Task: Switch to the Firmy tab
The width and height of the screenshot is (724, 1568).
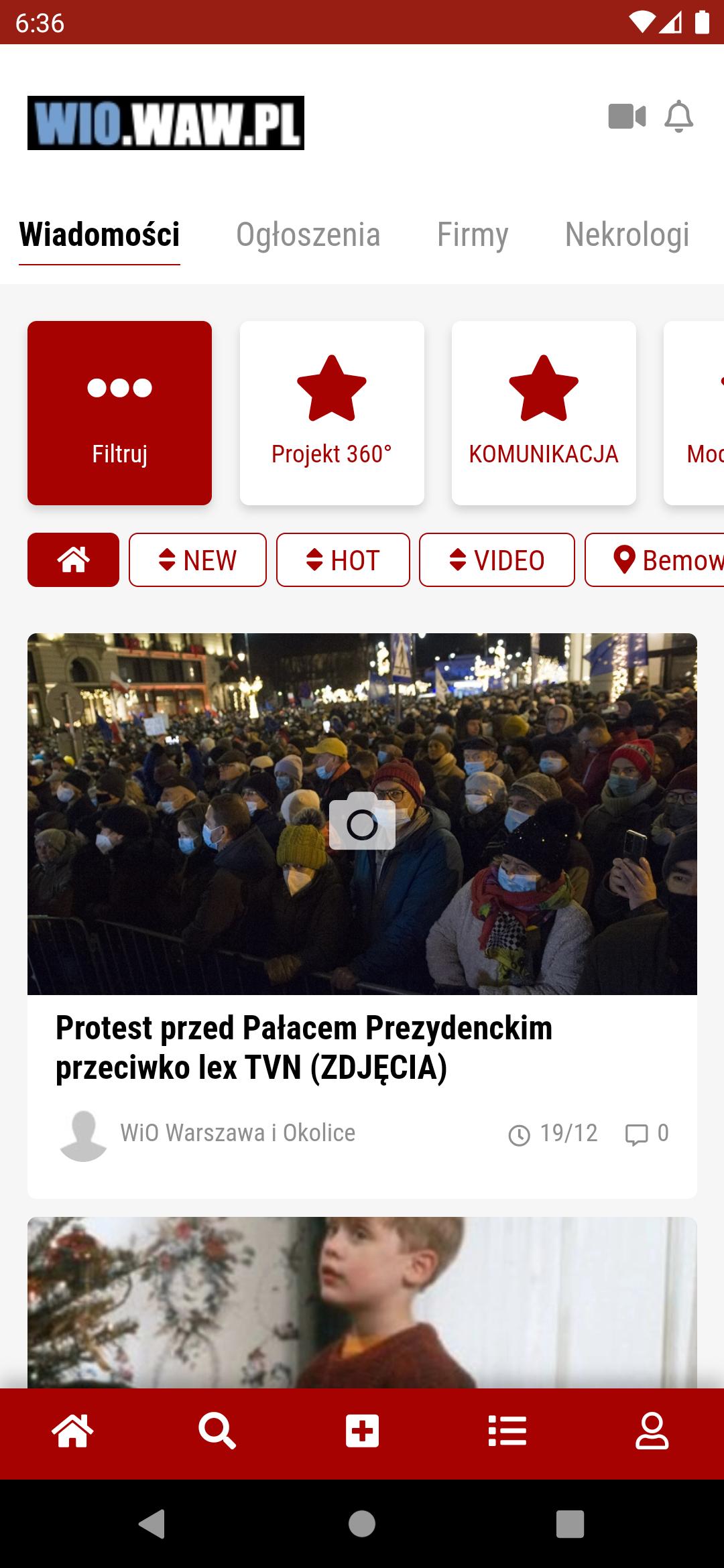Action: tap(473, 235)
